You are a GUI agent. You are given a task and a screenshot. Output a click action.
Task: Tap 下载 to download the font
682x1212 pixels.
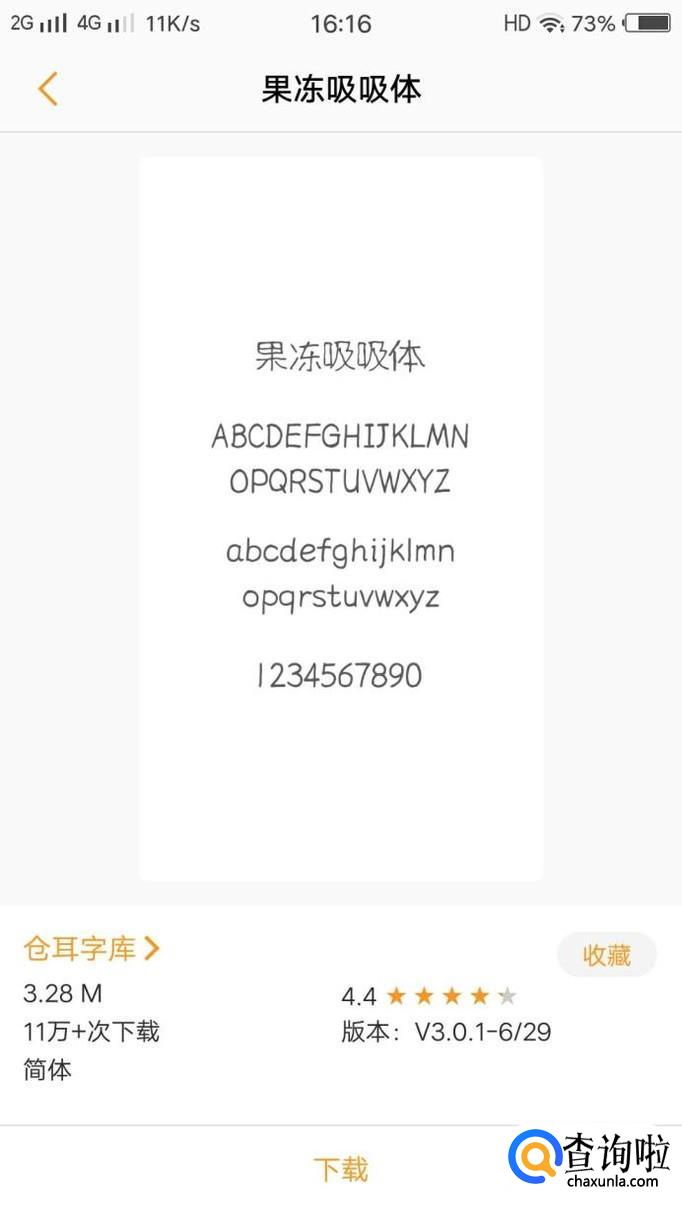pyautogui.click(x=340, y=1168)
